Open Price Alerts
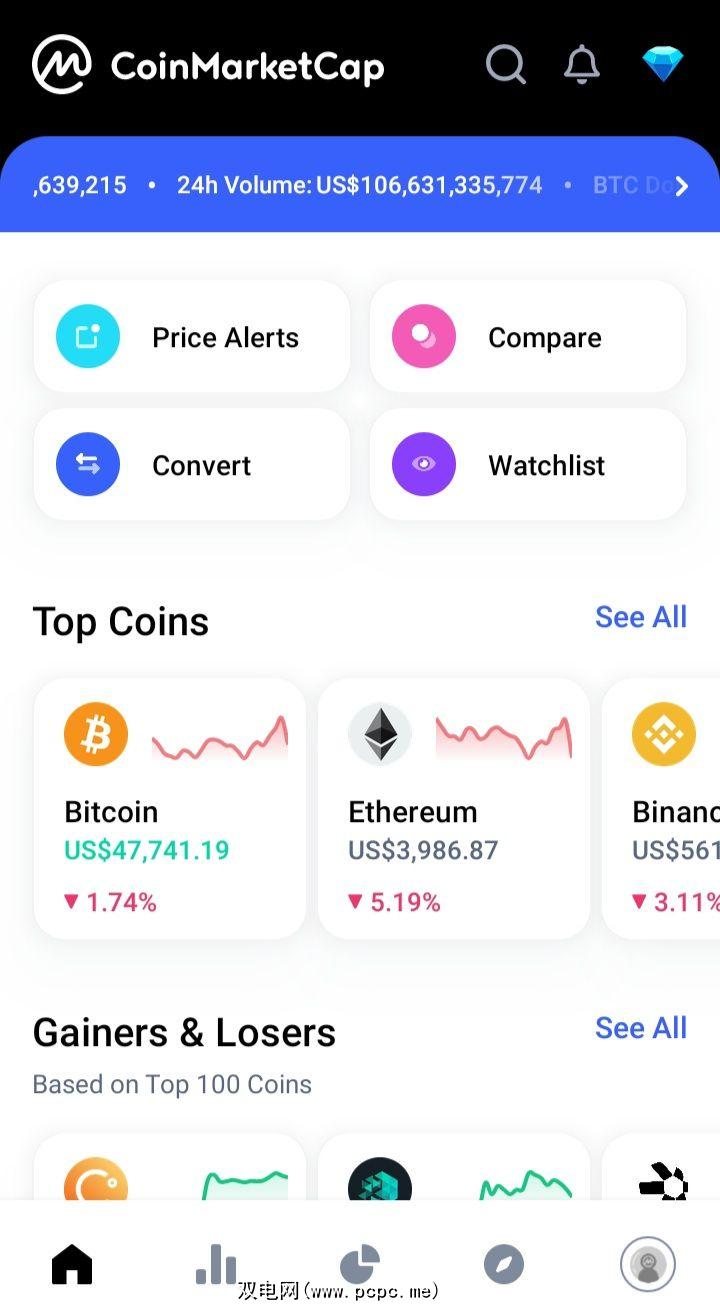 click(192, 337)
